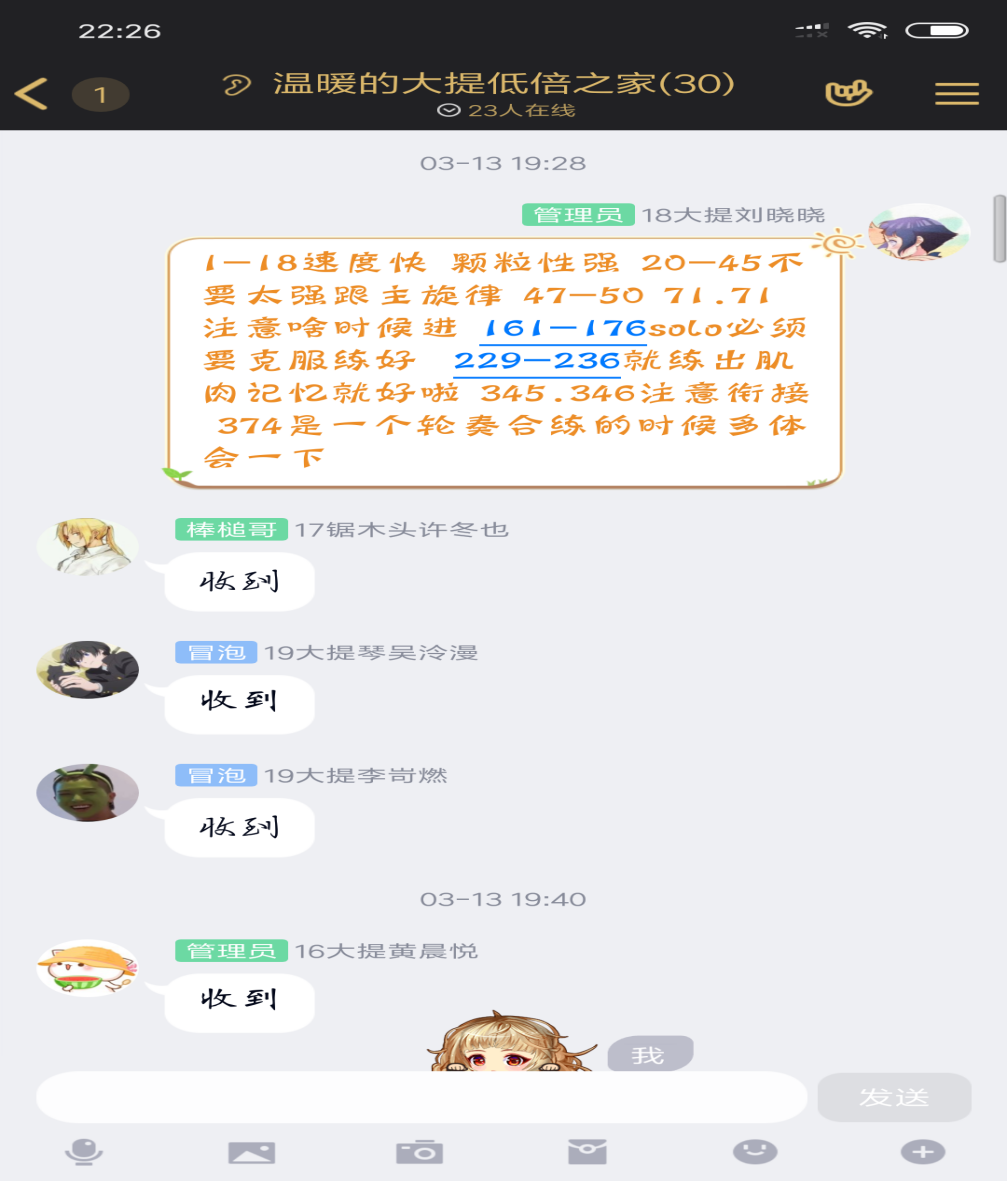Expand the 23人在线 online members list
Viewport: 1007px width, 1181px height.
click(507, 111)
